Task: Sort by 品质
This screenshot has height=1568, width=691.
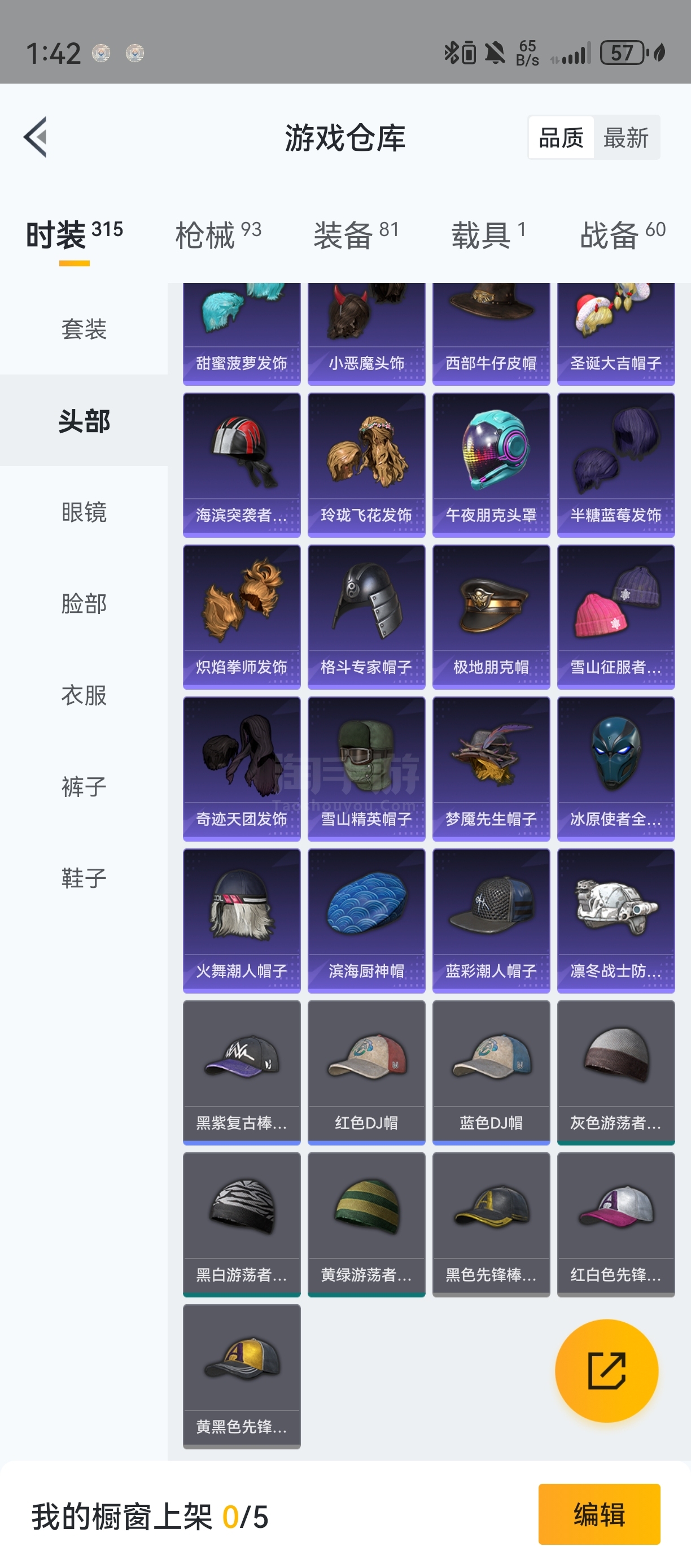Action: click(561, 138)
